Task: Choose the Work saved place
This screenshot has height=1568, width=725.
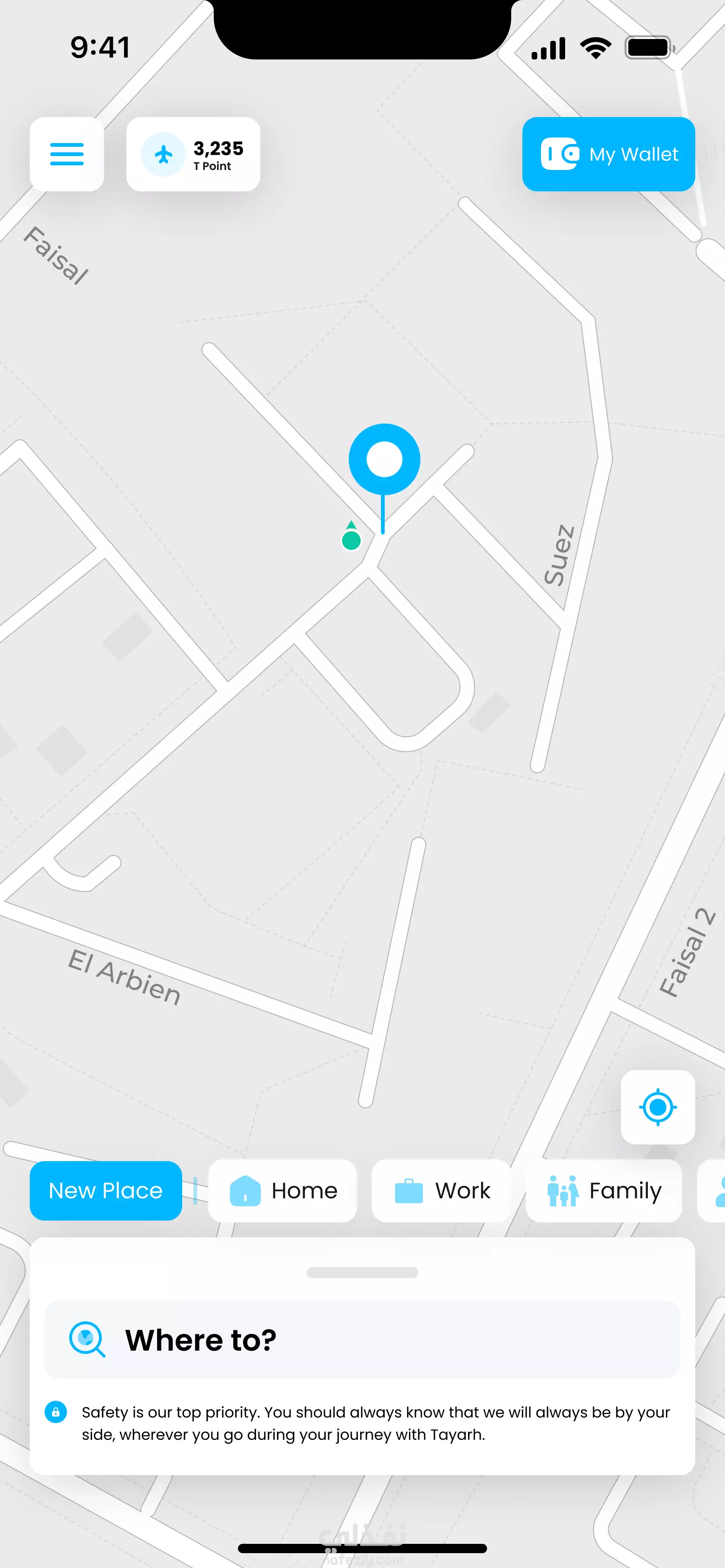Action: (441, 1190)
